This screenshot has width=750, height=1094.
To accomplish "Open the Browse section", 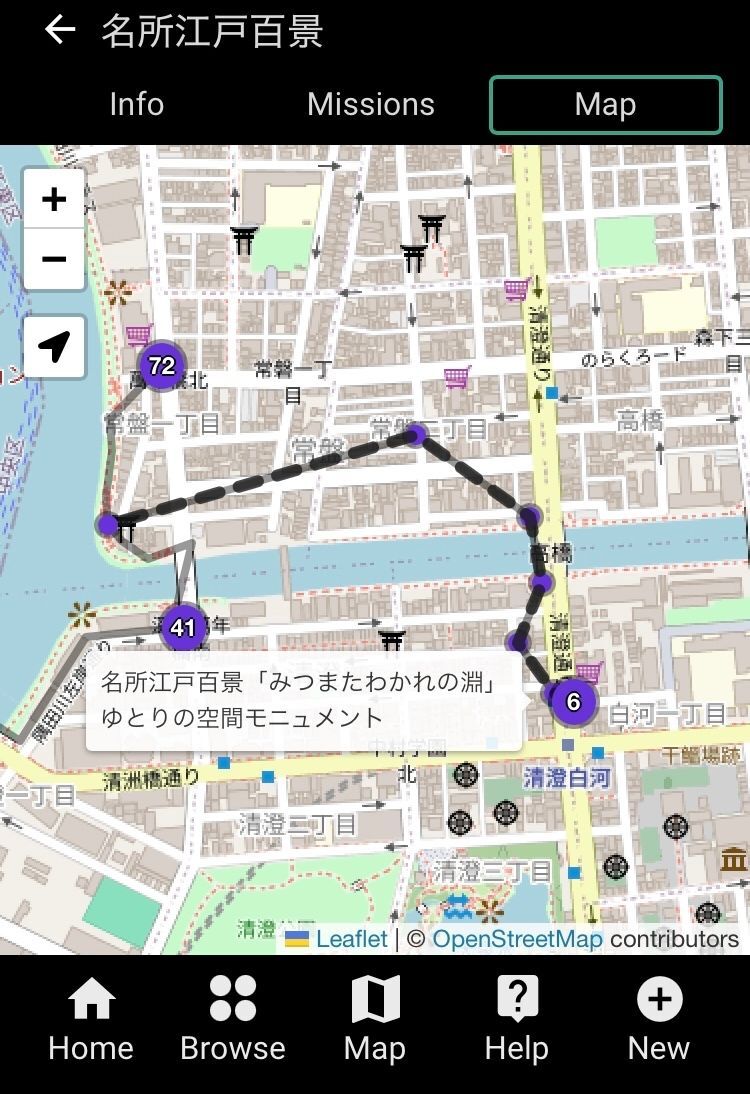I will (x=233, y=1019).
